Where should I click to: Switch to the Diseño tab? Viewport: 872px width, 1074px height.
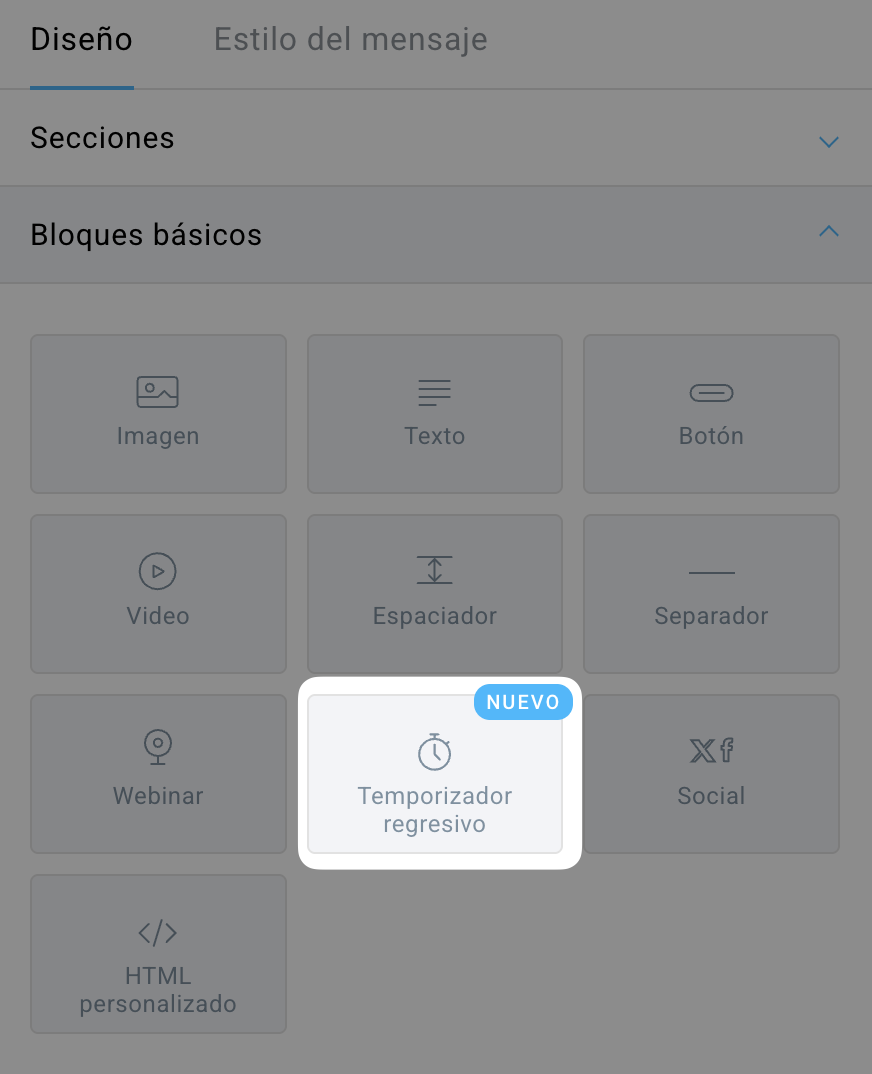coord(81,40)
